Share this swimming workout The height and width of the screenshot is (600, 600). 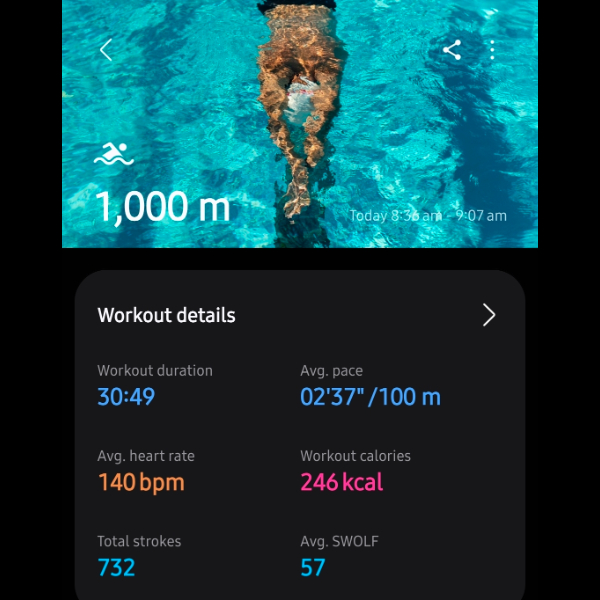pos(452,50)
